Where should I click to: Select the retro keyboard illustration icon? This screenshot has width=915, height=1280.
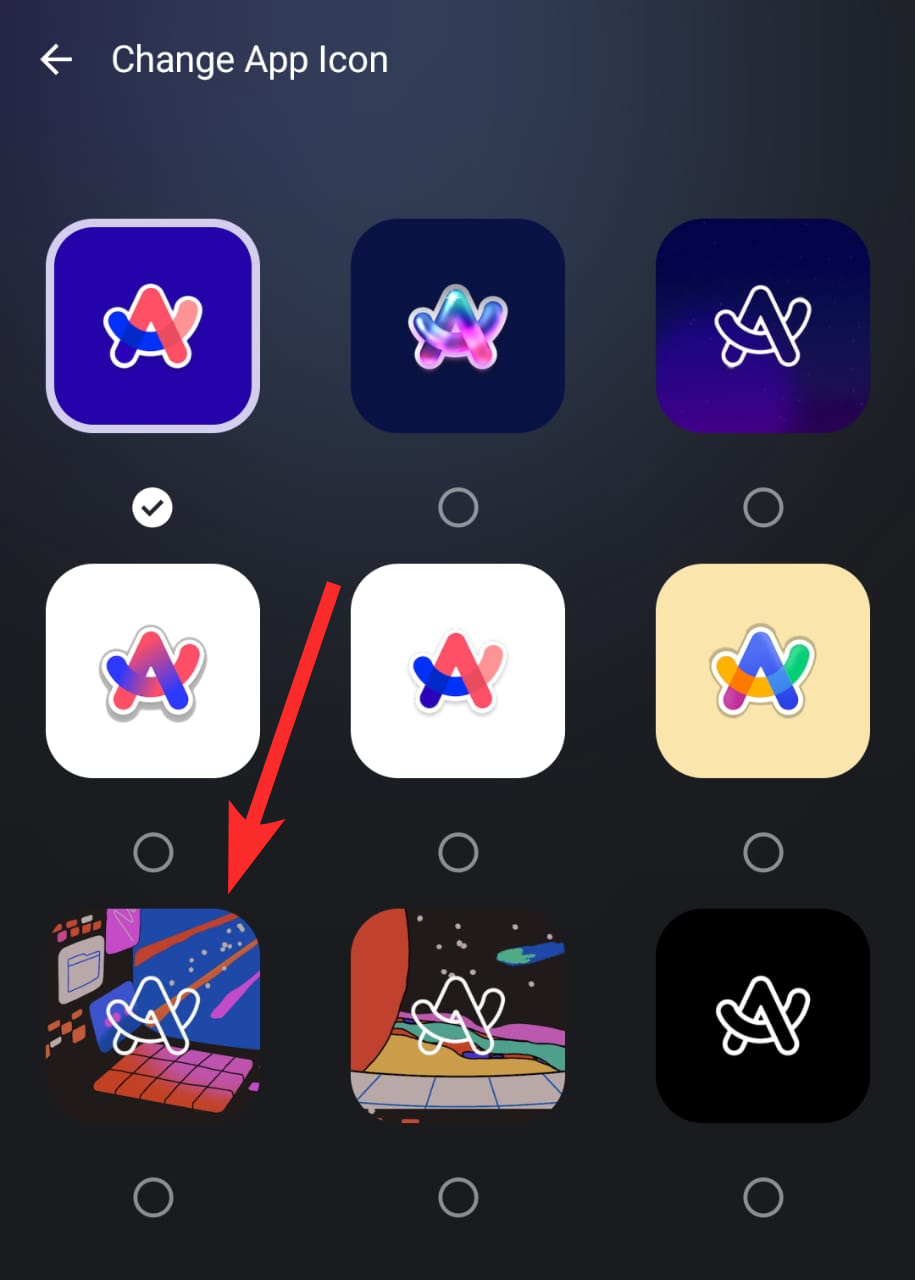(x=153, y=1015)
